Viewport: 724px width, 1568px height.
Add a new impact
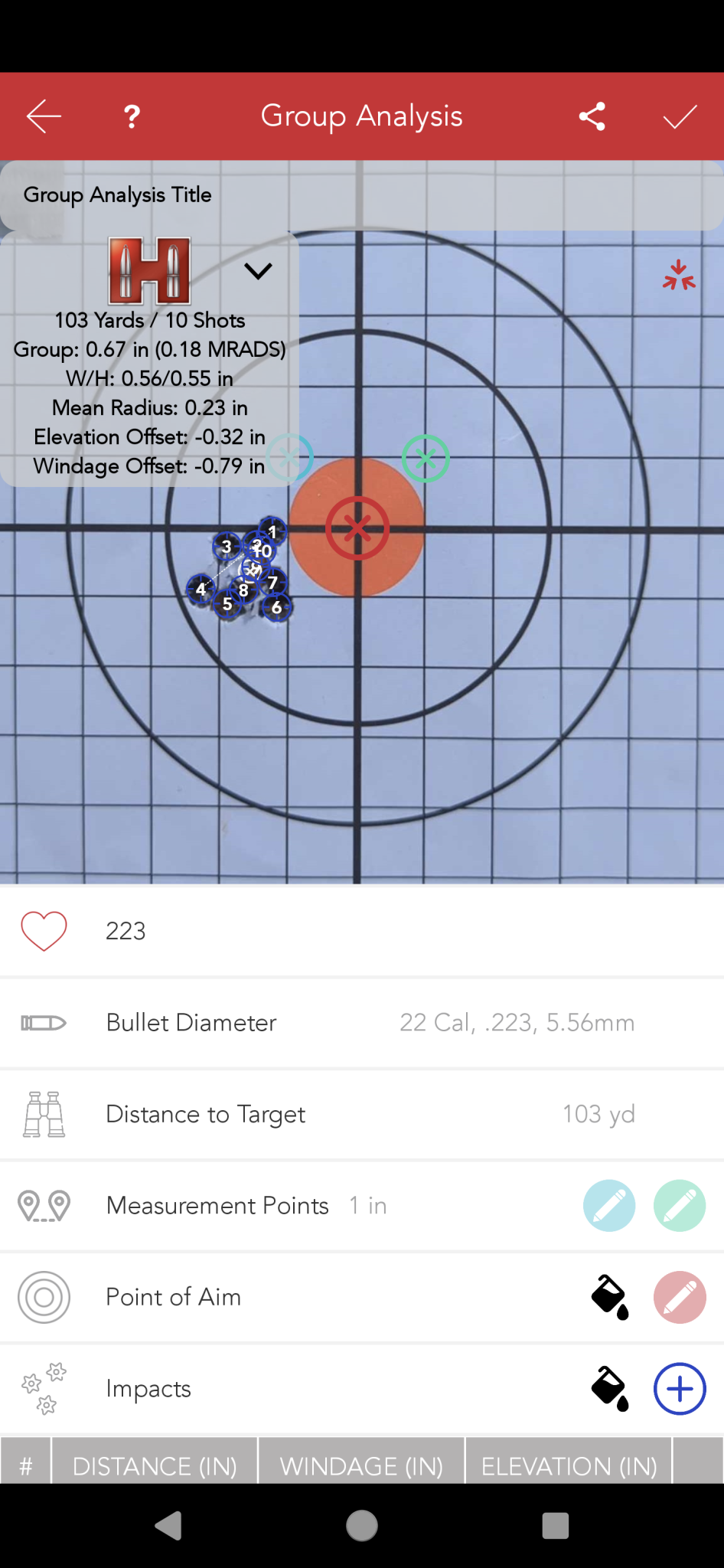click(x=680, y=1389)
